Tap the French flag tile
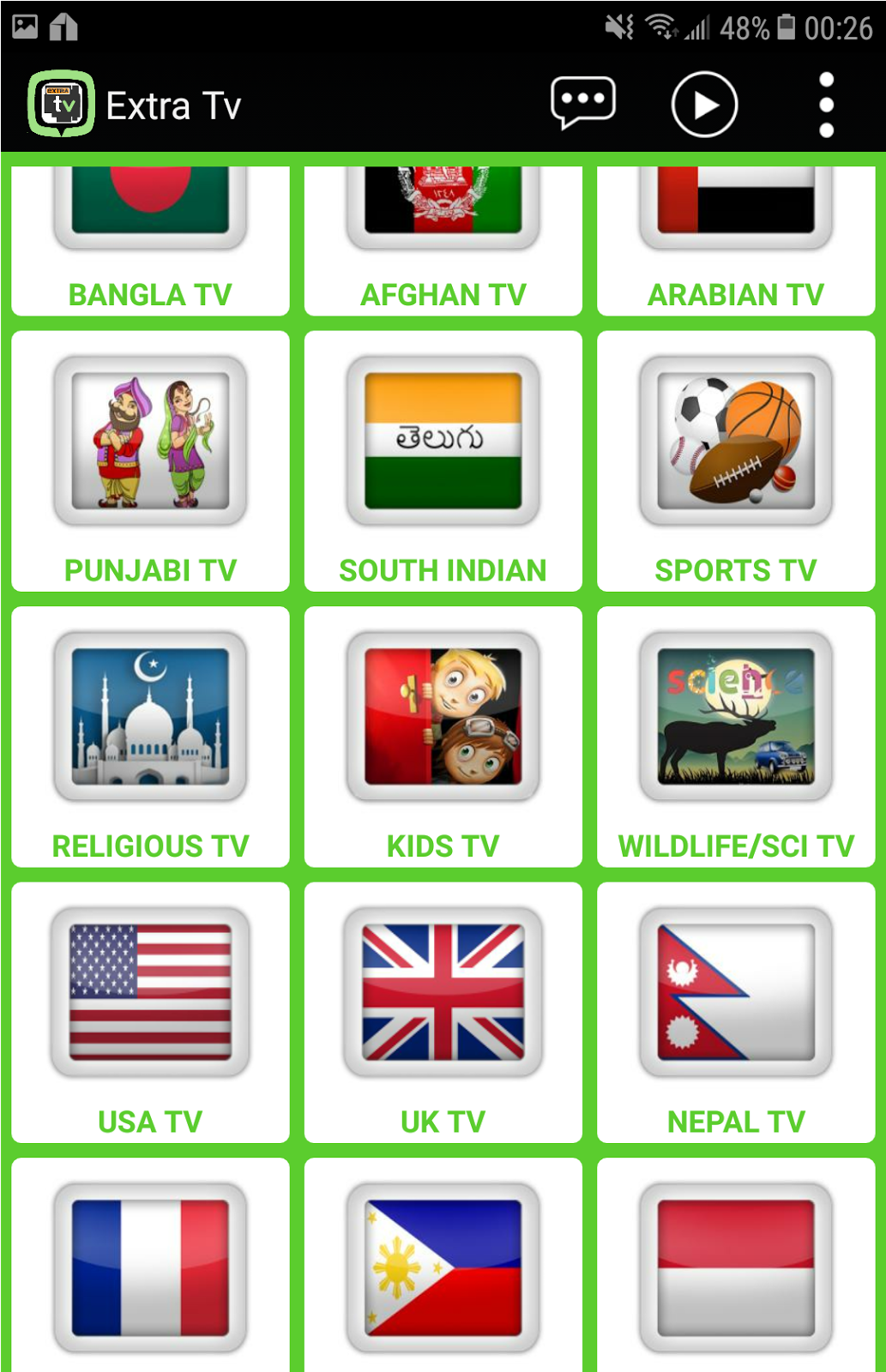Image resolution: width=886 pixels, height=1372 pixels. point(150,1267)
